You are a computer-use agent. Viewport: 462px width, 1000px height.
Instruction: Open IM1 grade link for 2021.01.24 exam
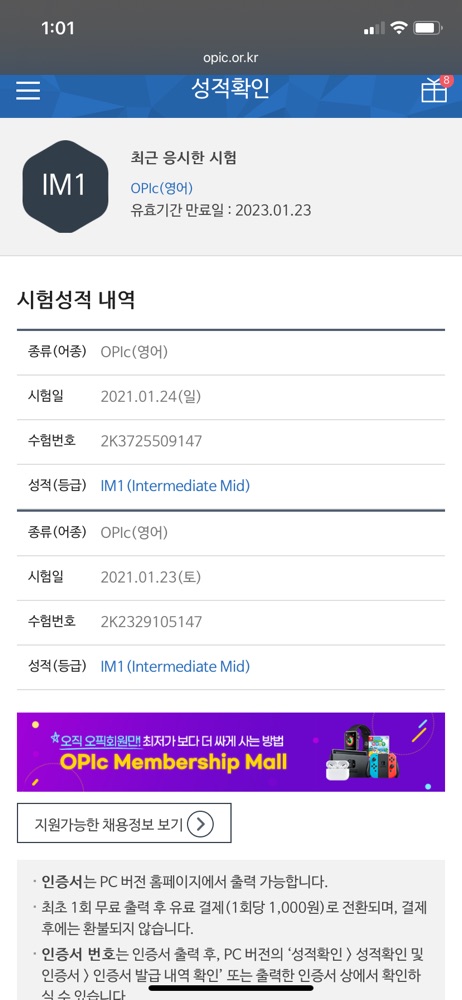[175, 486]
